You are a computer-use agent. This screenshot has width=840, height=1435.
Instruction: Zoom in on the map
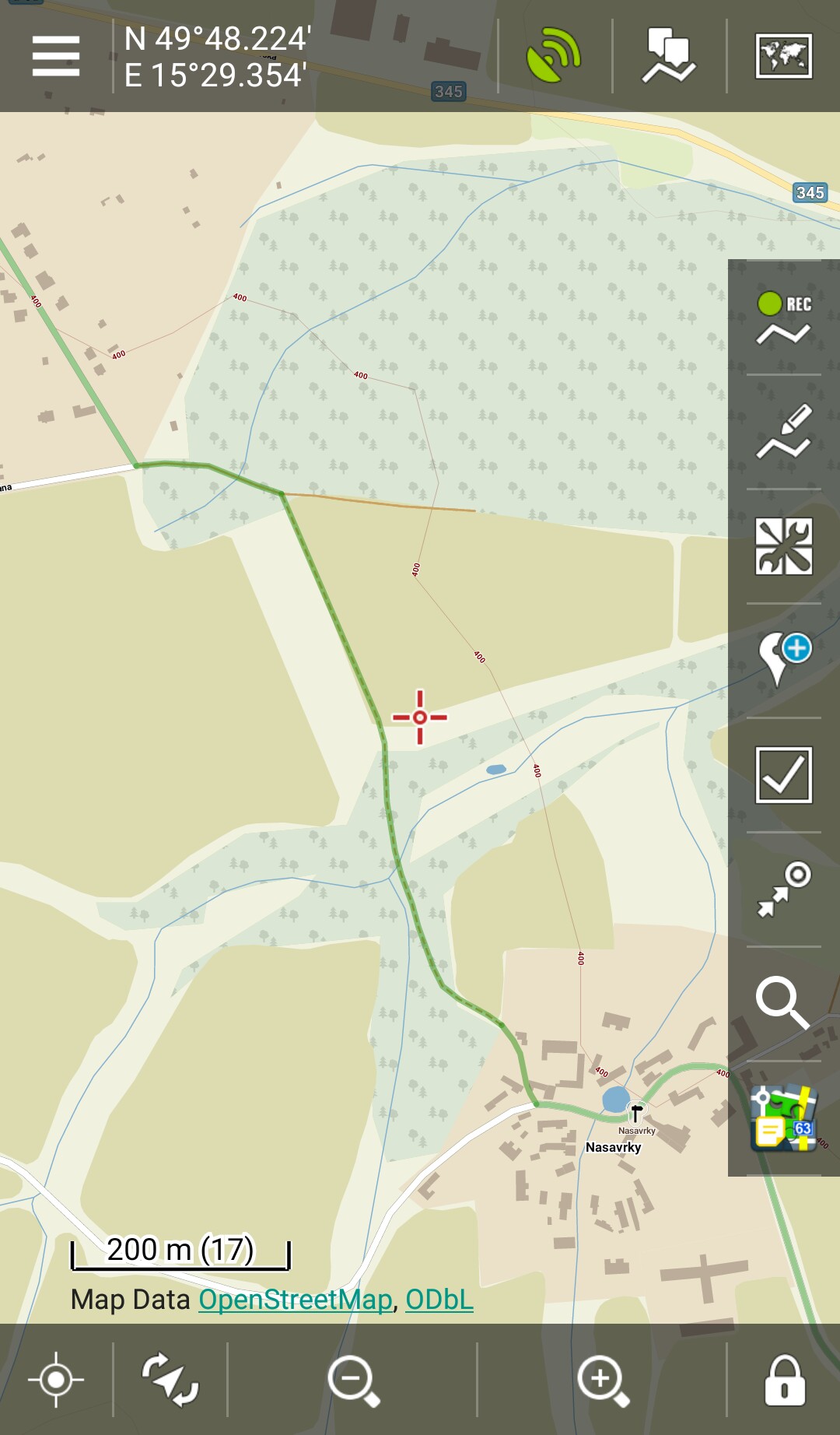point(603,1380)
